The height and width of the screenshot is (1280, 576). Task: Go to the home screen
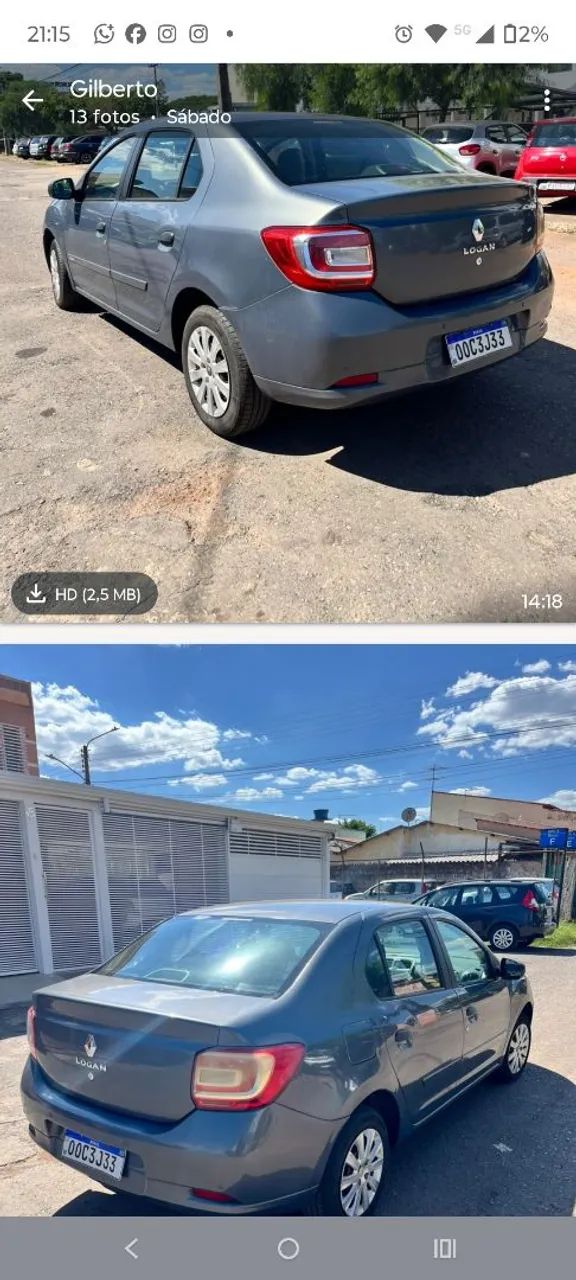(288, 1248)
